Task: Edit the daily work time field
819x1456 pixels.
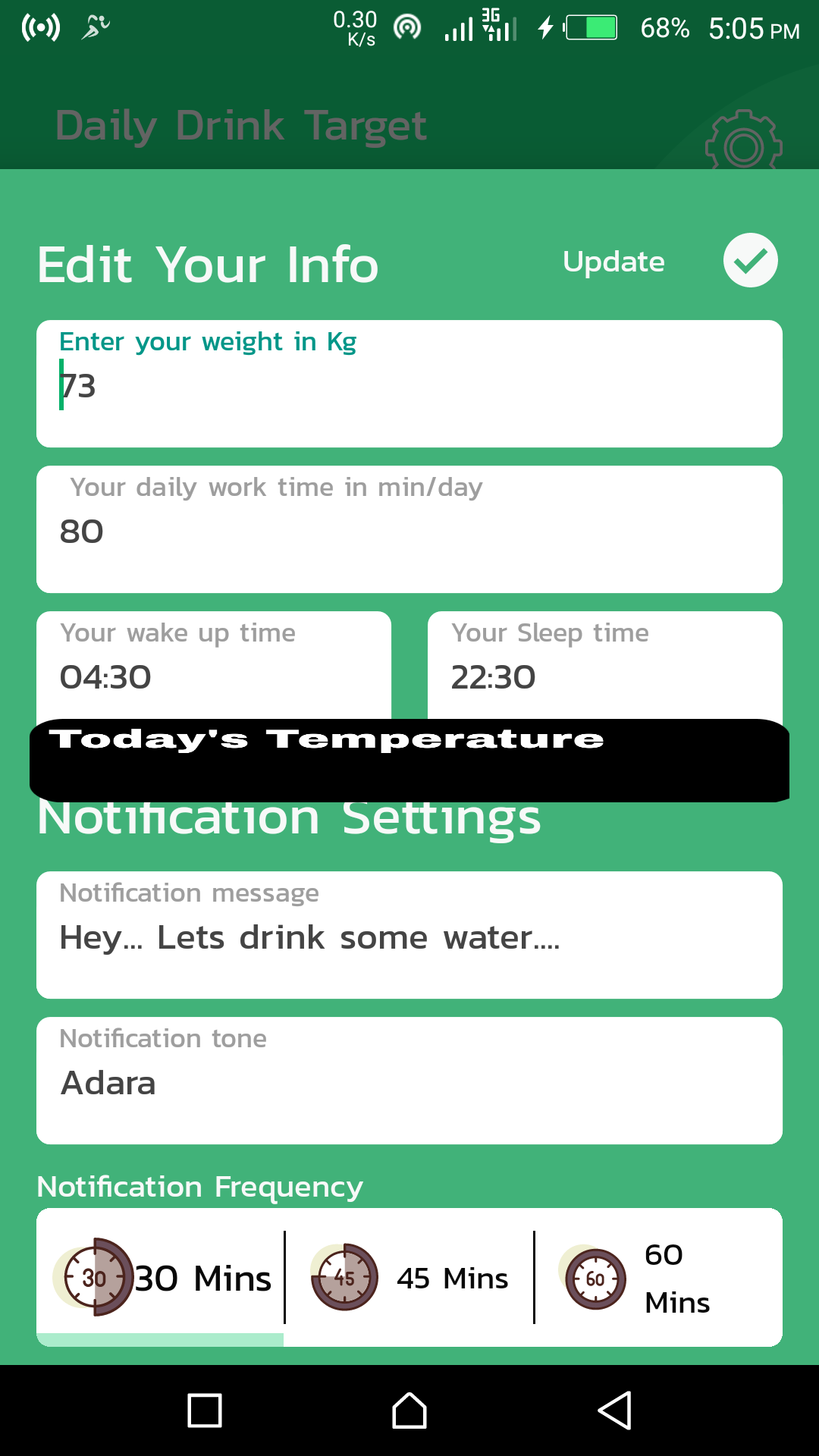Action: [x=409, y=529]
